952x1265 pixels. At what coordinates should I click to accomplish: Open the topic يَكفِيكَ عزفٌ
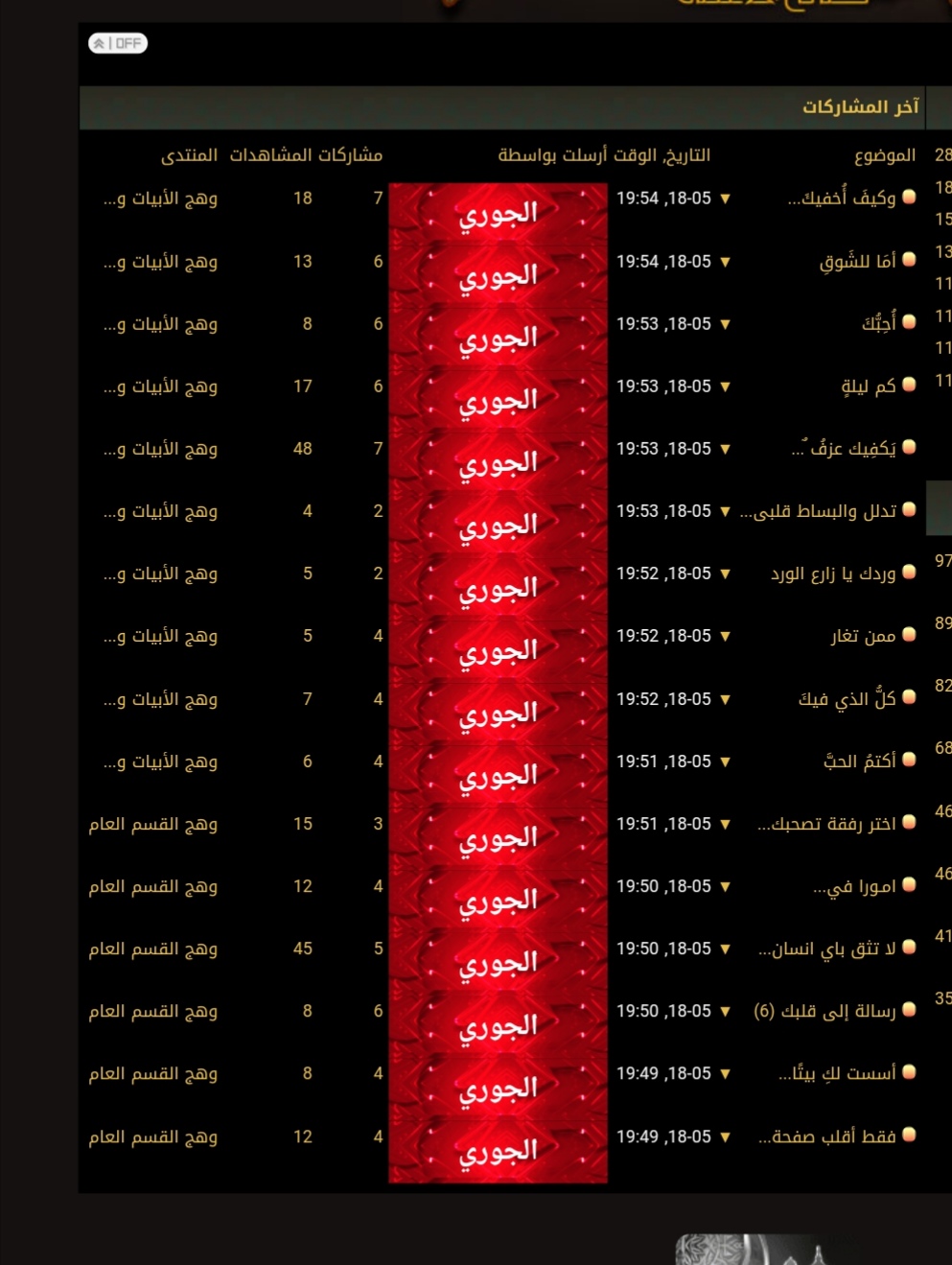point(844,449)
